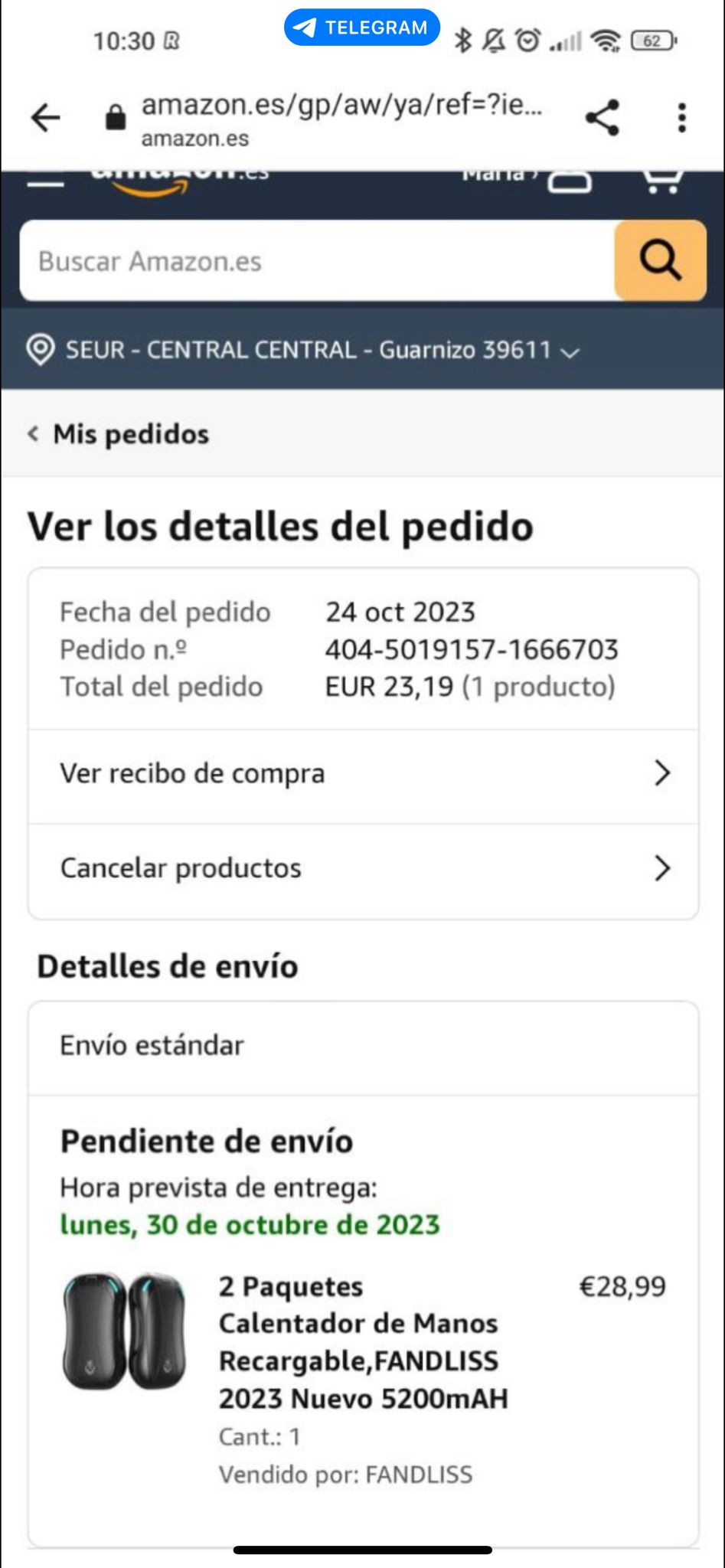Open the browser overflow menu

[x=681, y=118]
